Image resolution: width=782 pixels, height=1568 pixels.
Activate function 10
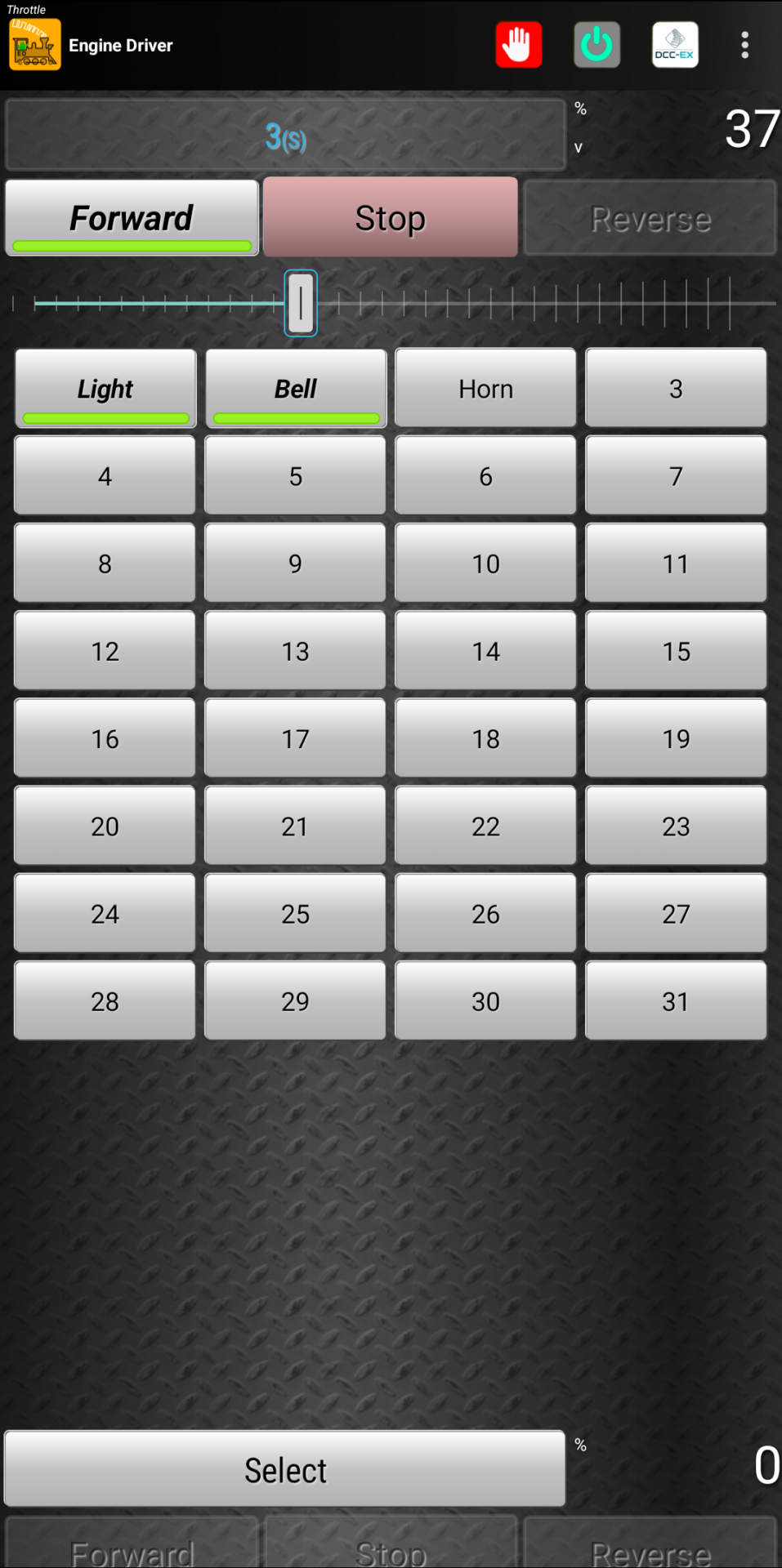[485, 563]
